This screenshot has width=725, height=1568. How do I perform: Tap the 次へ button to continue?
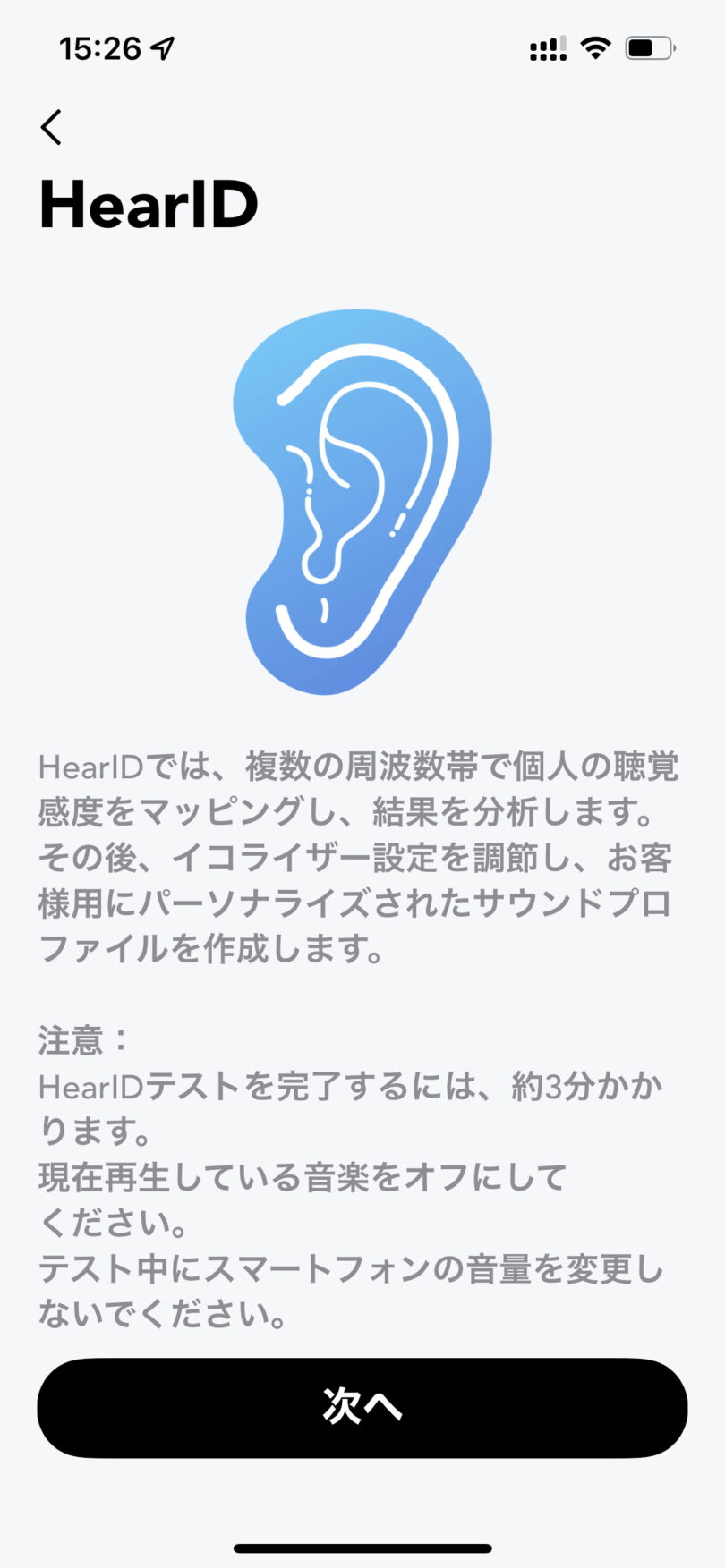pos(362,1407)
